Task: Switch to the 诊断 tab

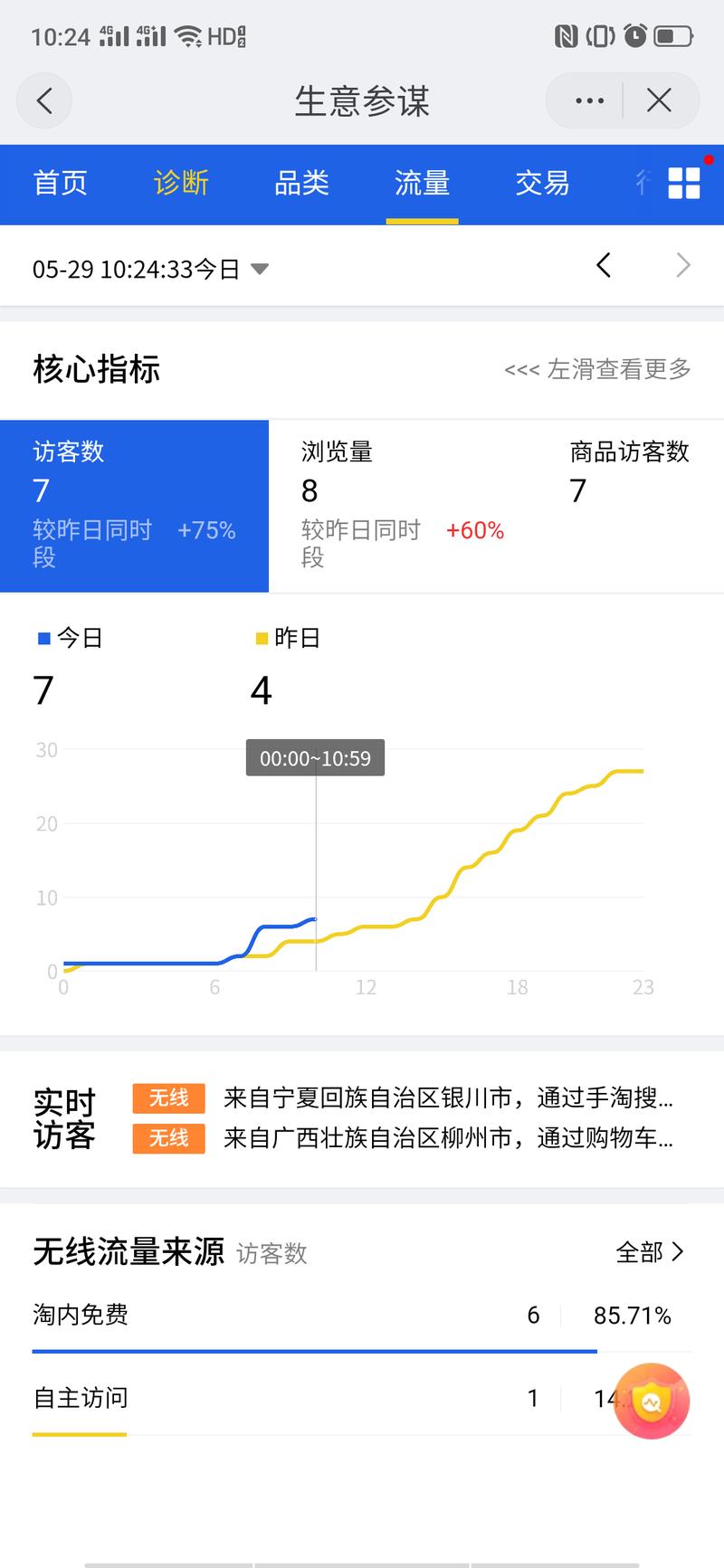Action: (x=180, y=183)
